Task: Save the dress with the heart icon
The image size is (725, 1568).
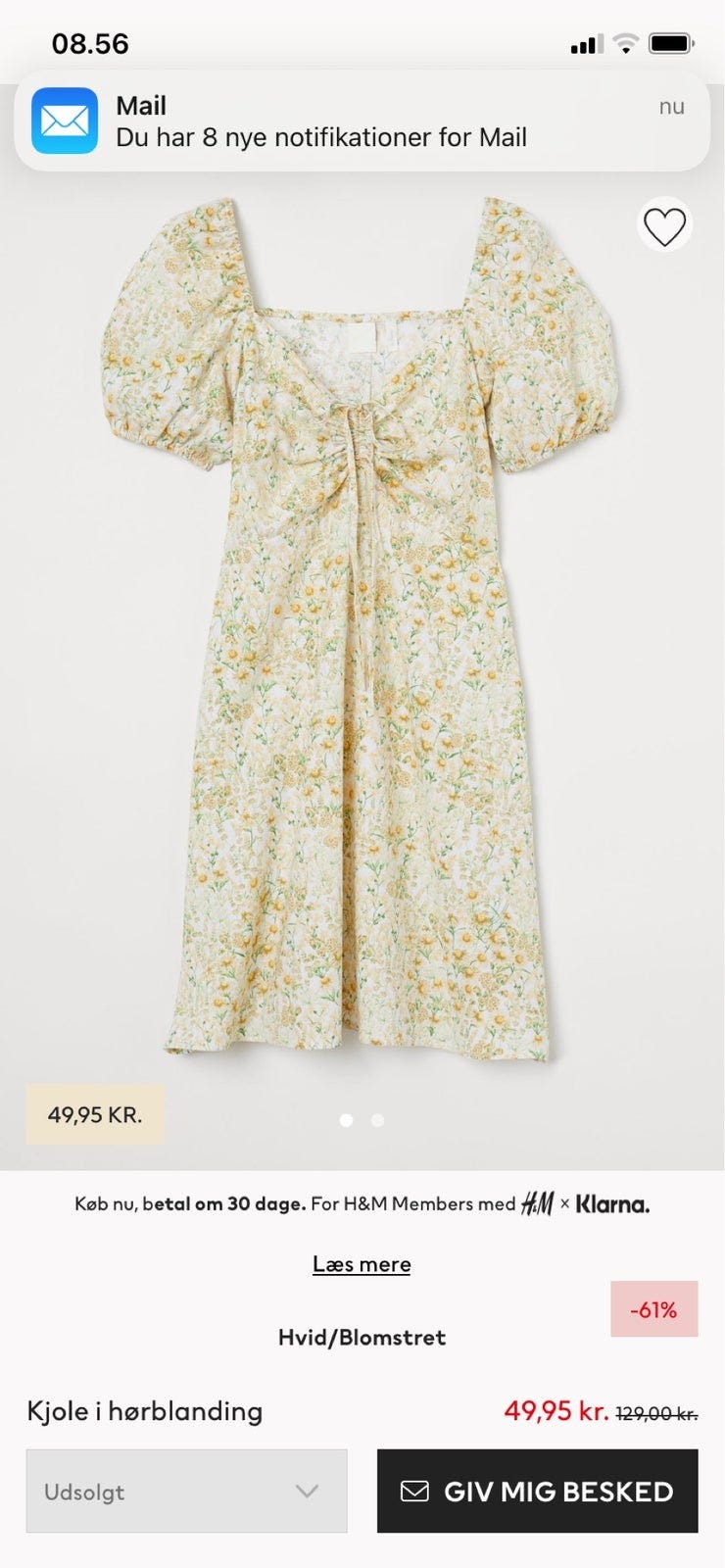Action: [665, 227]
